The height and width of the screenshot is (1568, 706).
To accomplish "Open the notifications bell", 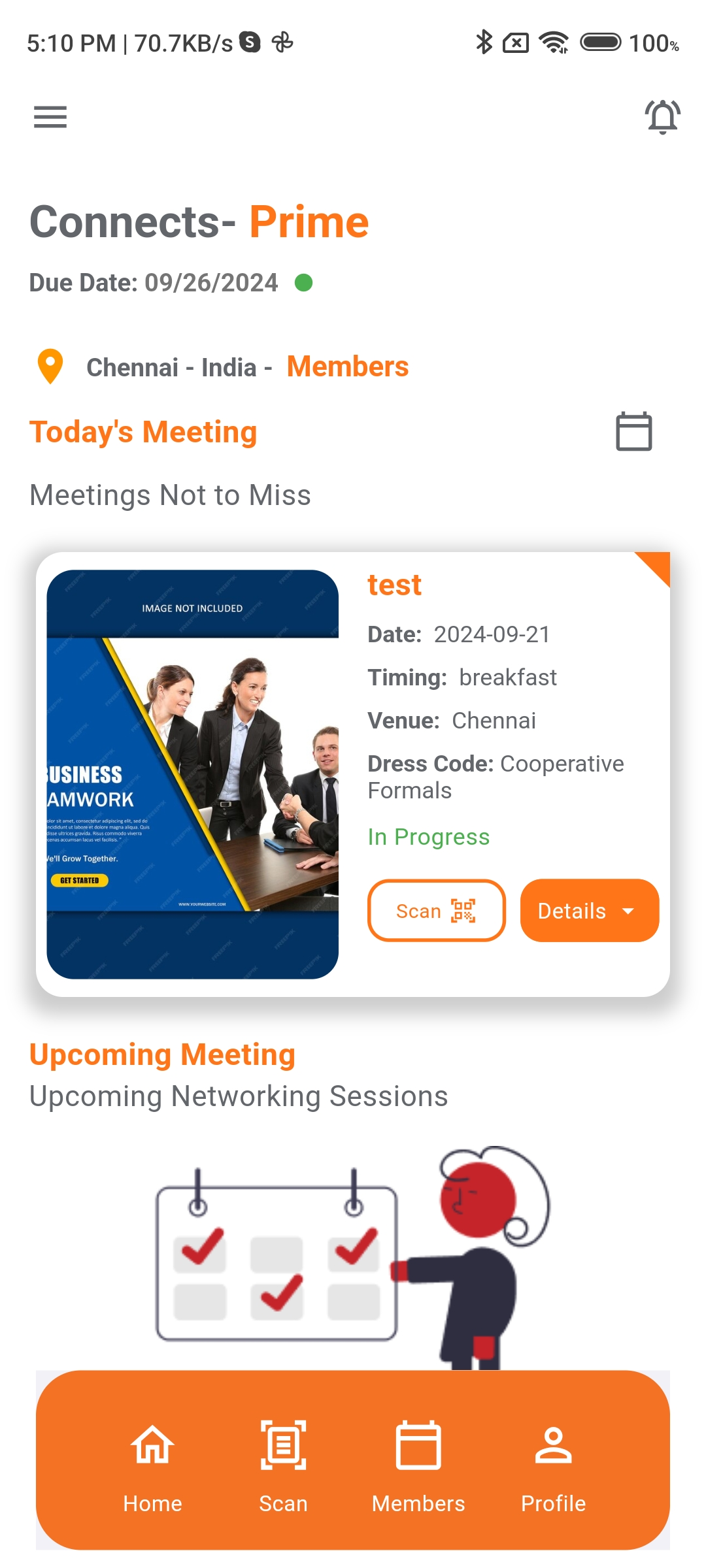I will click(662, 117).
